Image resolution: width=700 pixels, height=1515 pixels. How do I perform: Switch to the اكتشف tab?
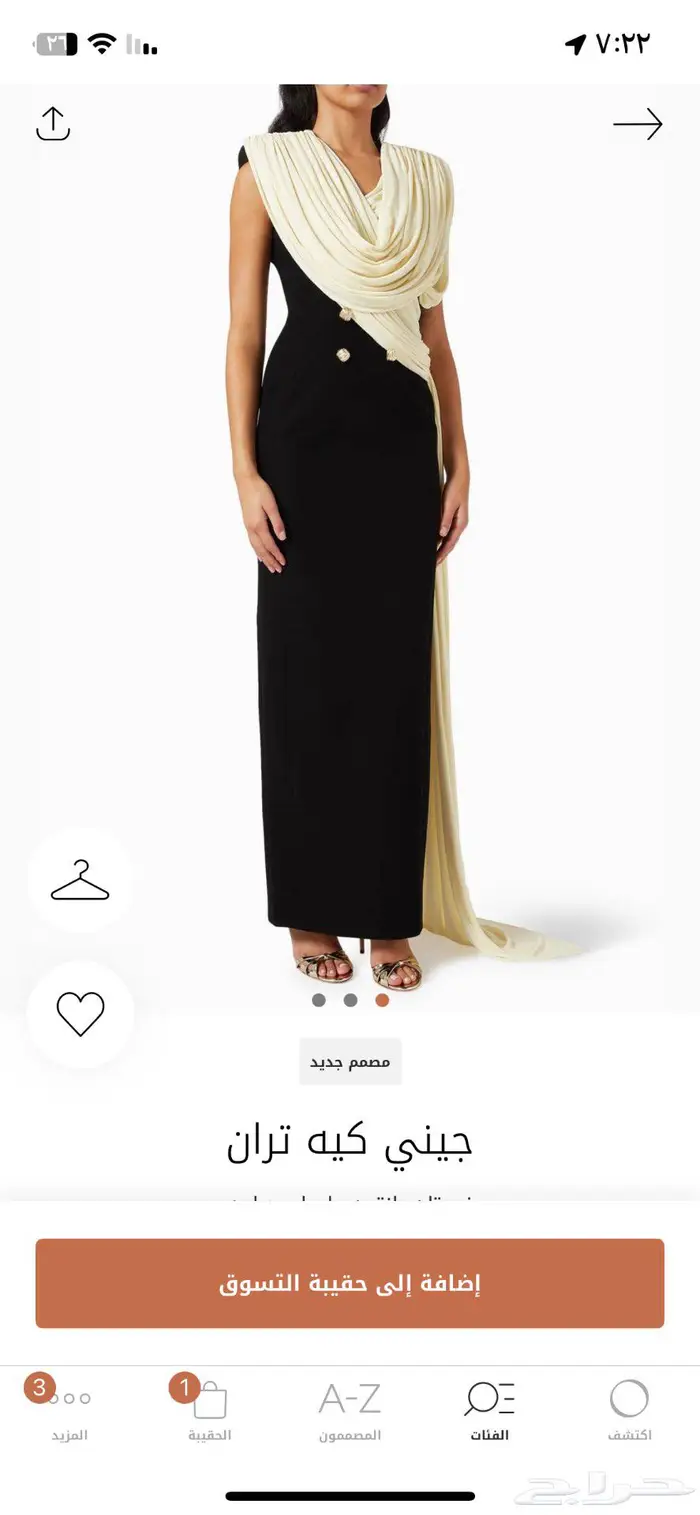coord(629,1410)
